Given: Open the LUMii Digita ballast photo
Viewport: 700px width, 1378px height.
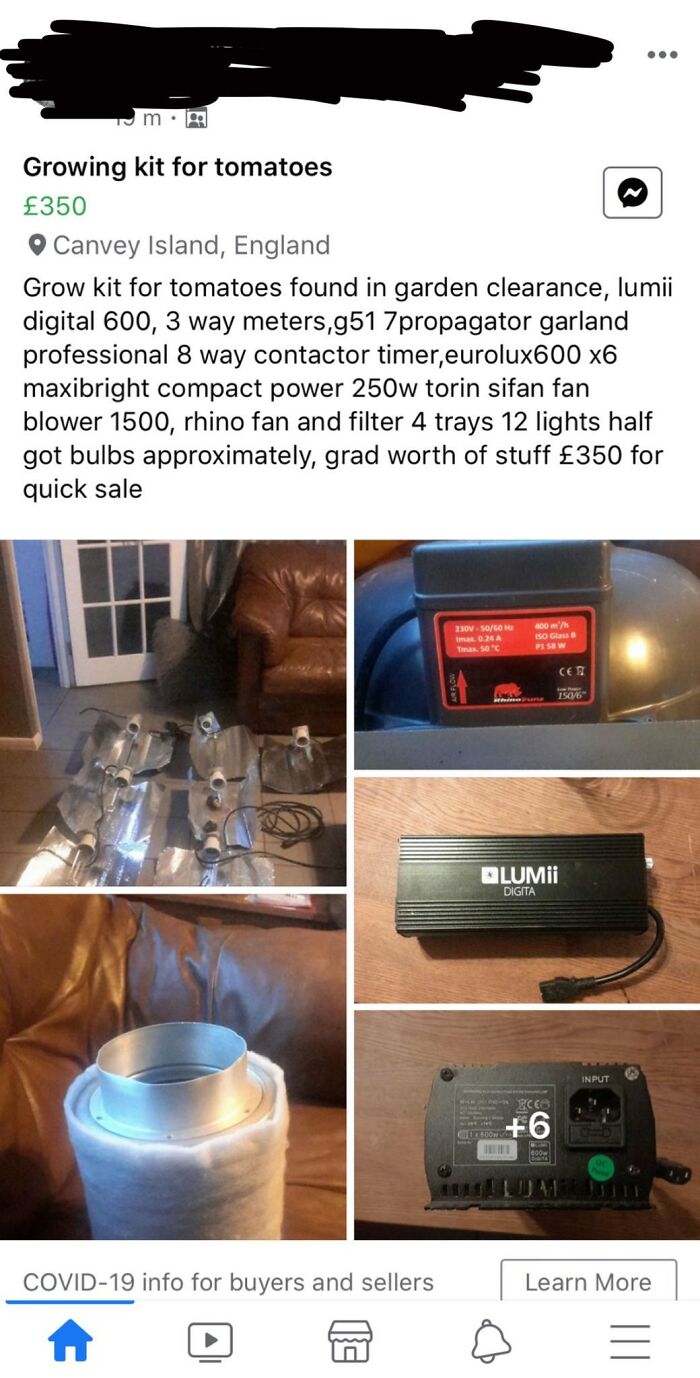Looking at the screenshot, I should pos(527,890).
